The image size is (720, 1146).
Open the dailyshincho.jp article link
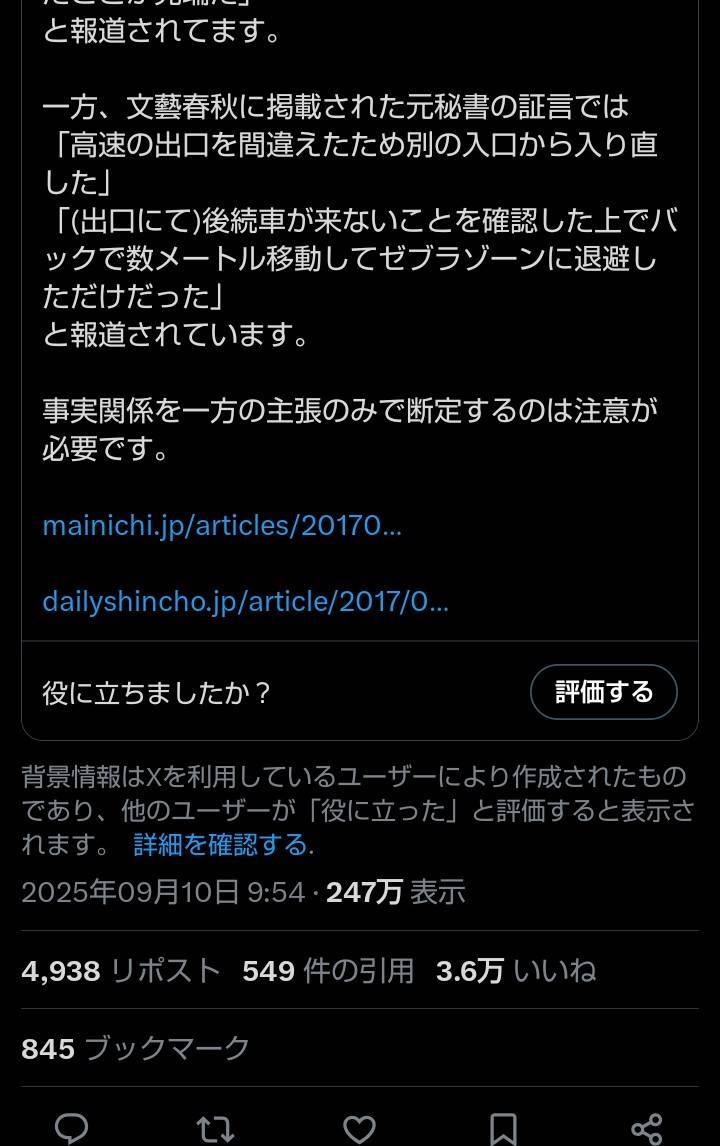coord(244,601)
